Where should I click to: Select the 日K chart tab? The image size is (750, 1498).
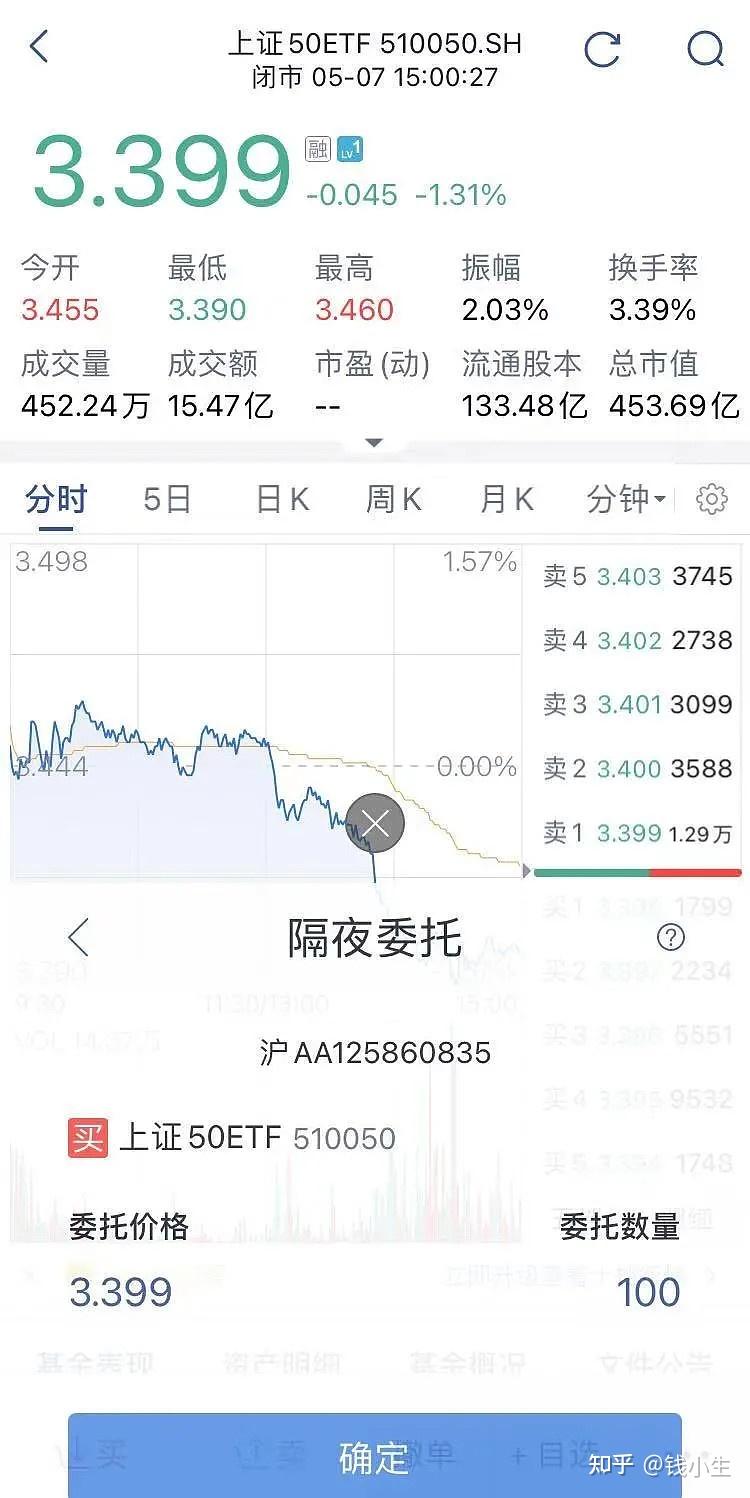[x=283, y=498]
